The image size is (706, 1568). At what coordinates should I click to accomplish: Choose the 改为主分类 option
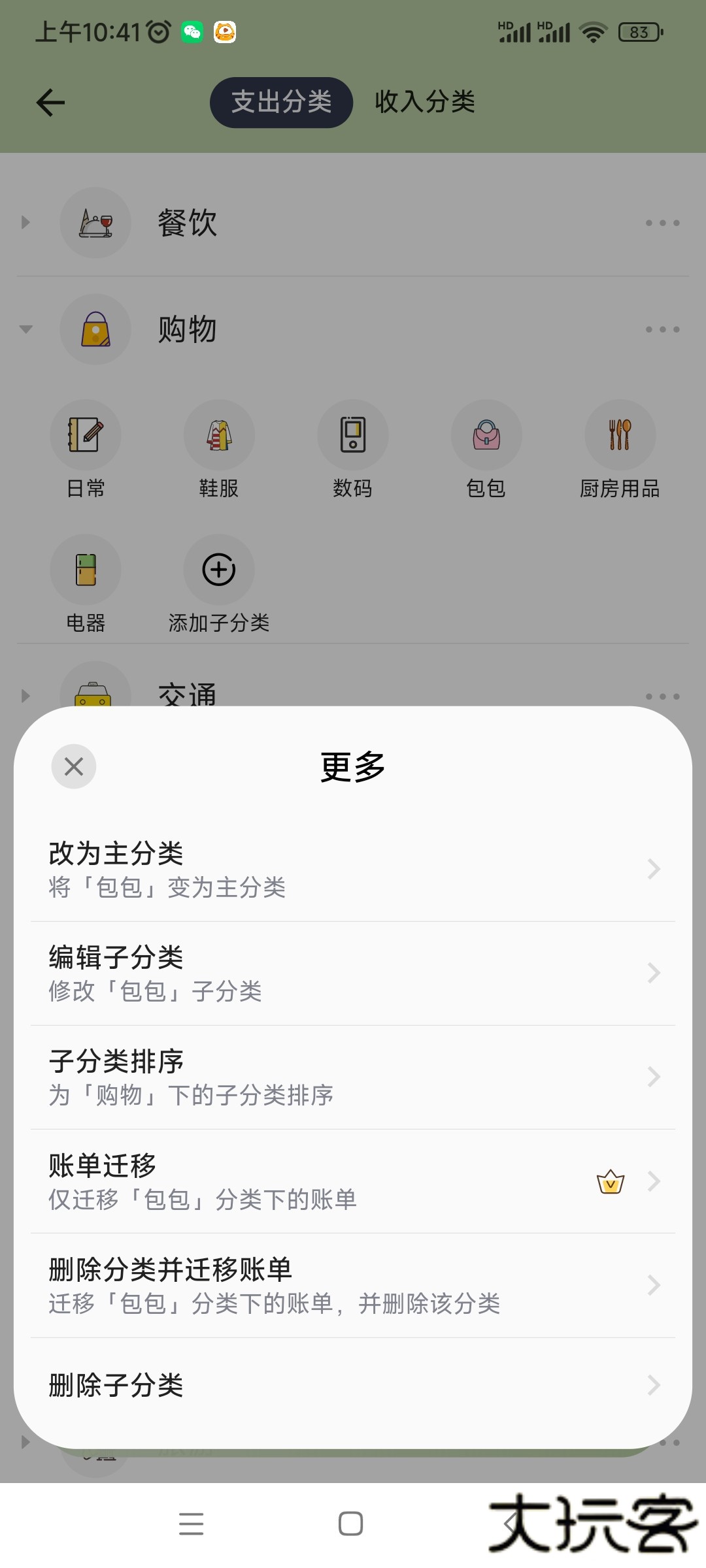point(353,868)
